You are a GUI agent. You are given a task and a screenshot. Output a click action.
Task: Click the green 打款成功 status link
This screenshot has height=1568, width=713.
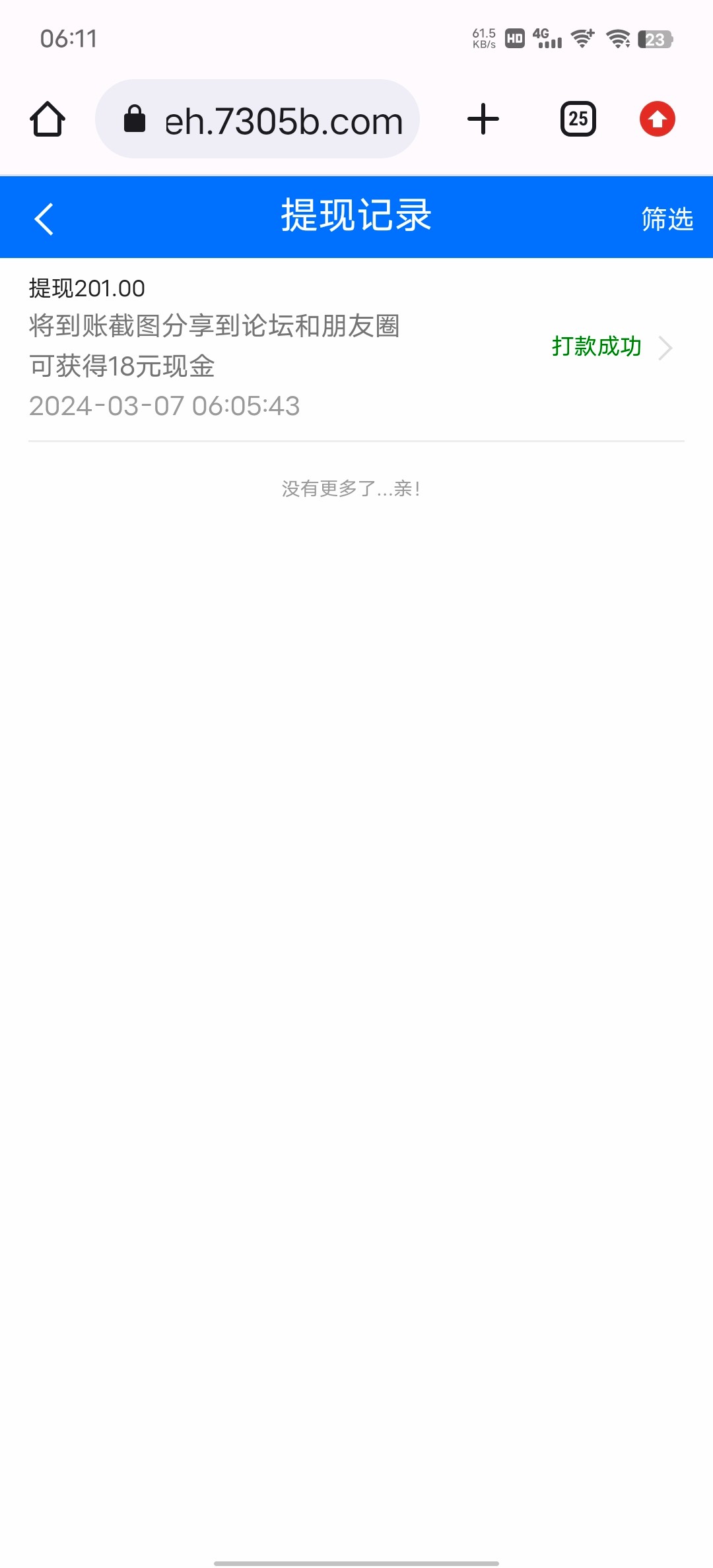(596, 346)
